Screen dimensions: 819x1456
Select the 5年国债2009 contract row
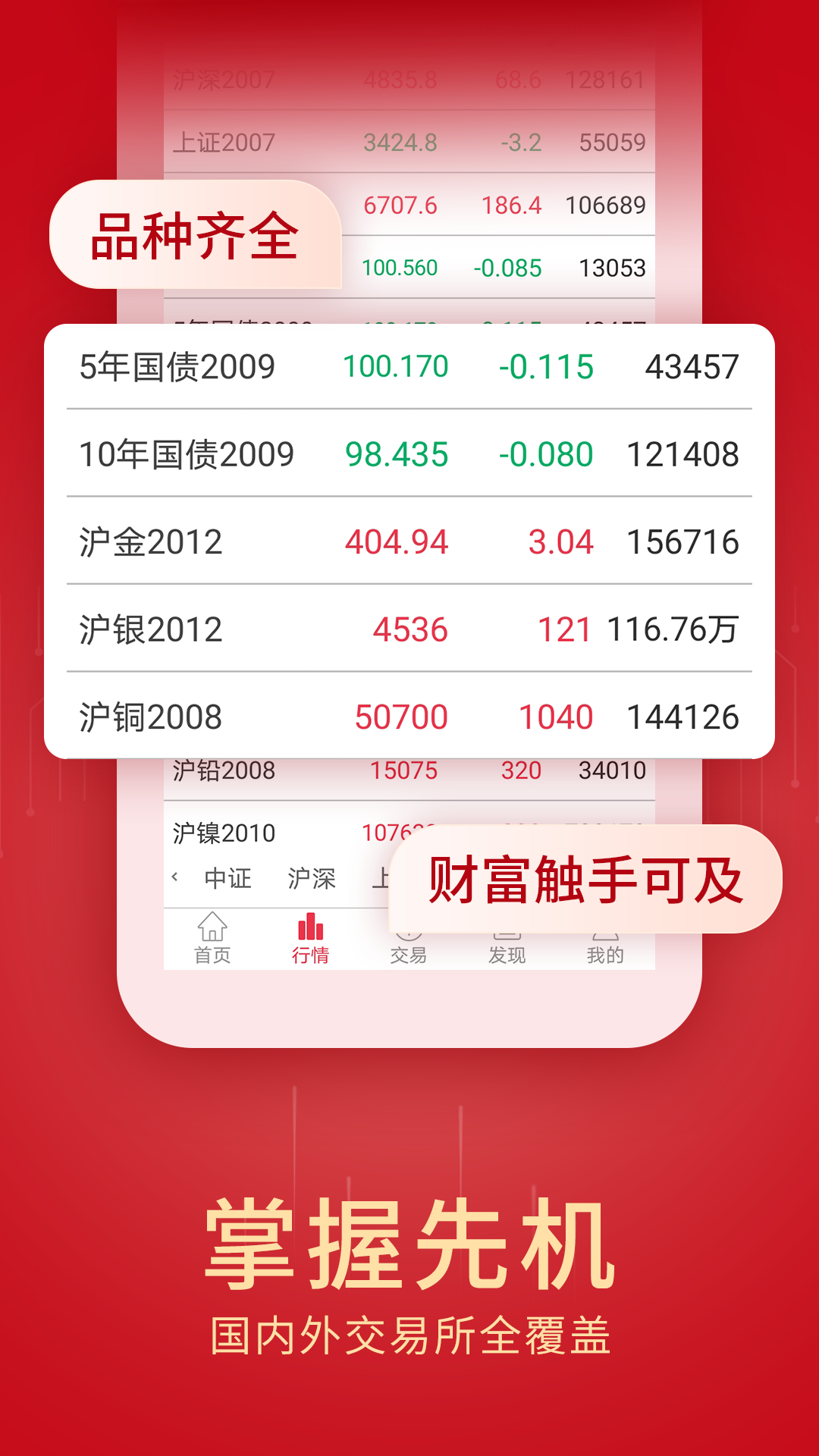(x=409, y=366)
